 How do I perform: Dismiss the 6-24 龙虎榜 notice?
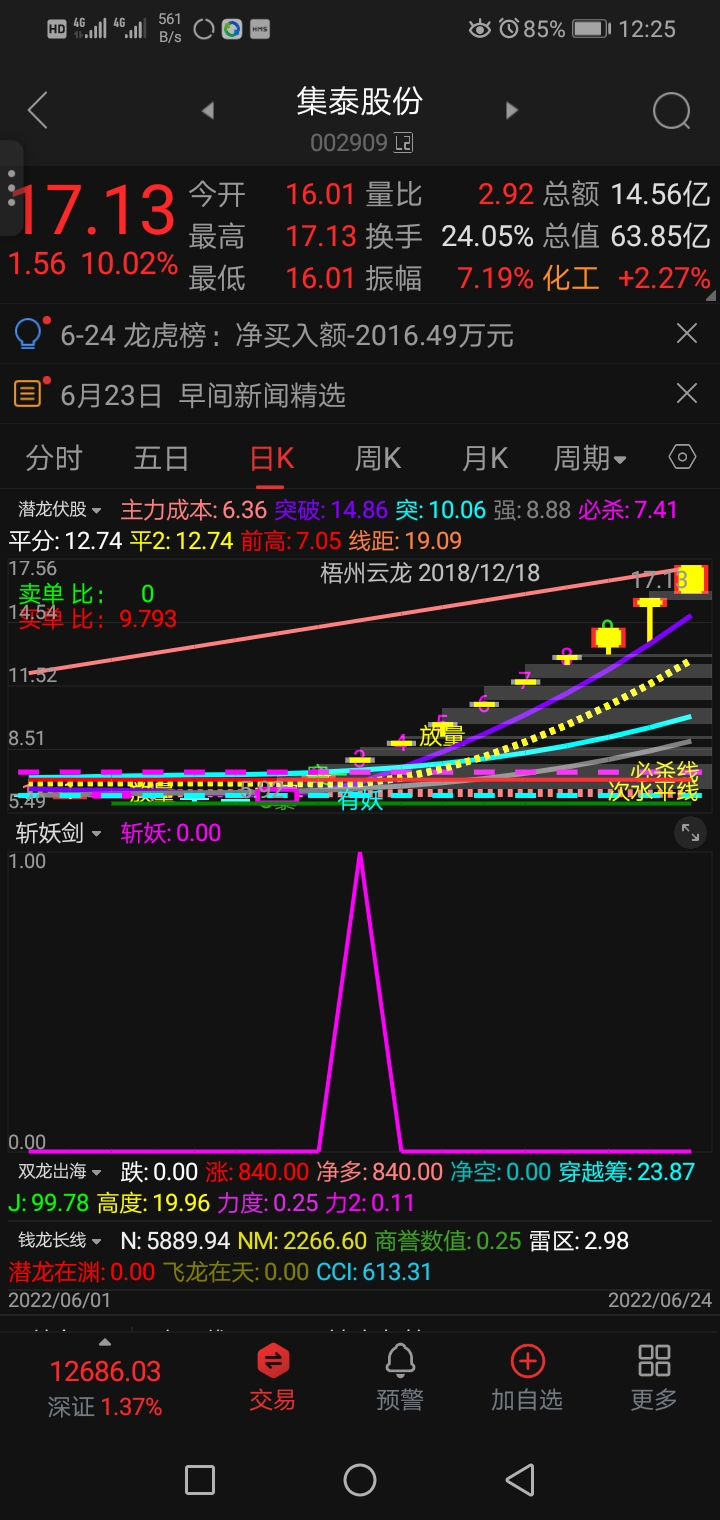click(x=687, y=334)
